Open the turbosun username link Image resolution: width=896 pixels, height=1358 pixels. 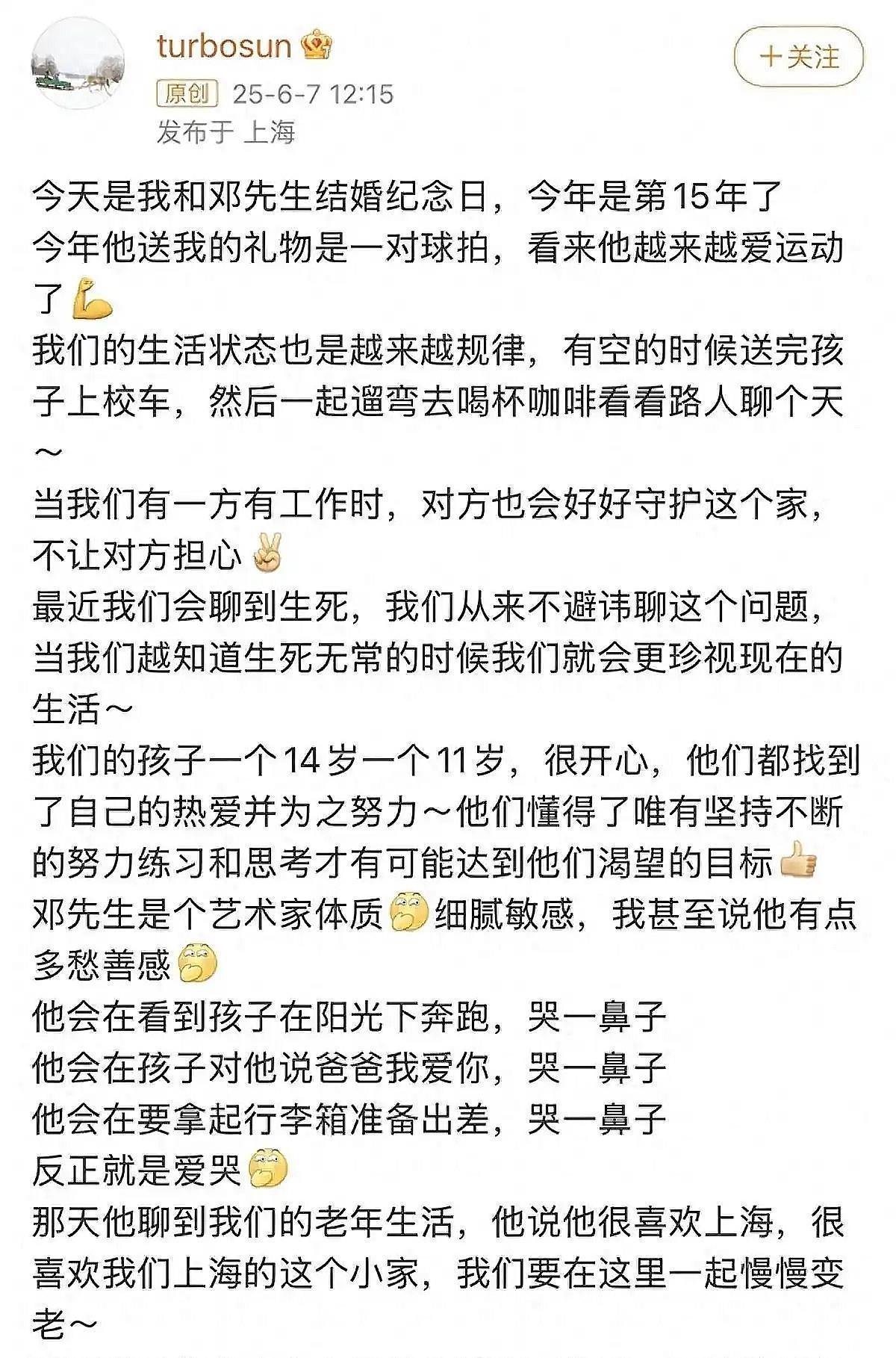223,46
